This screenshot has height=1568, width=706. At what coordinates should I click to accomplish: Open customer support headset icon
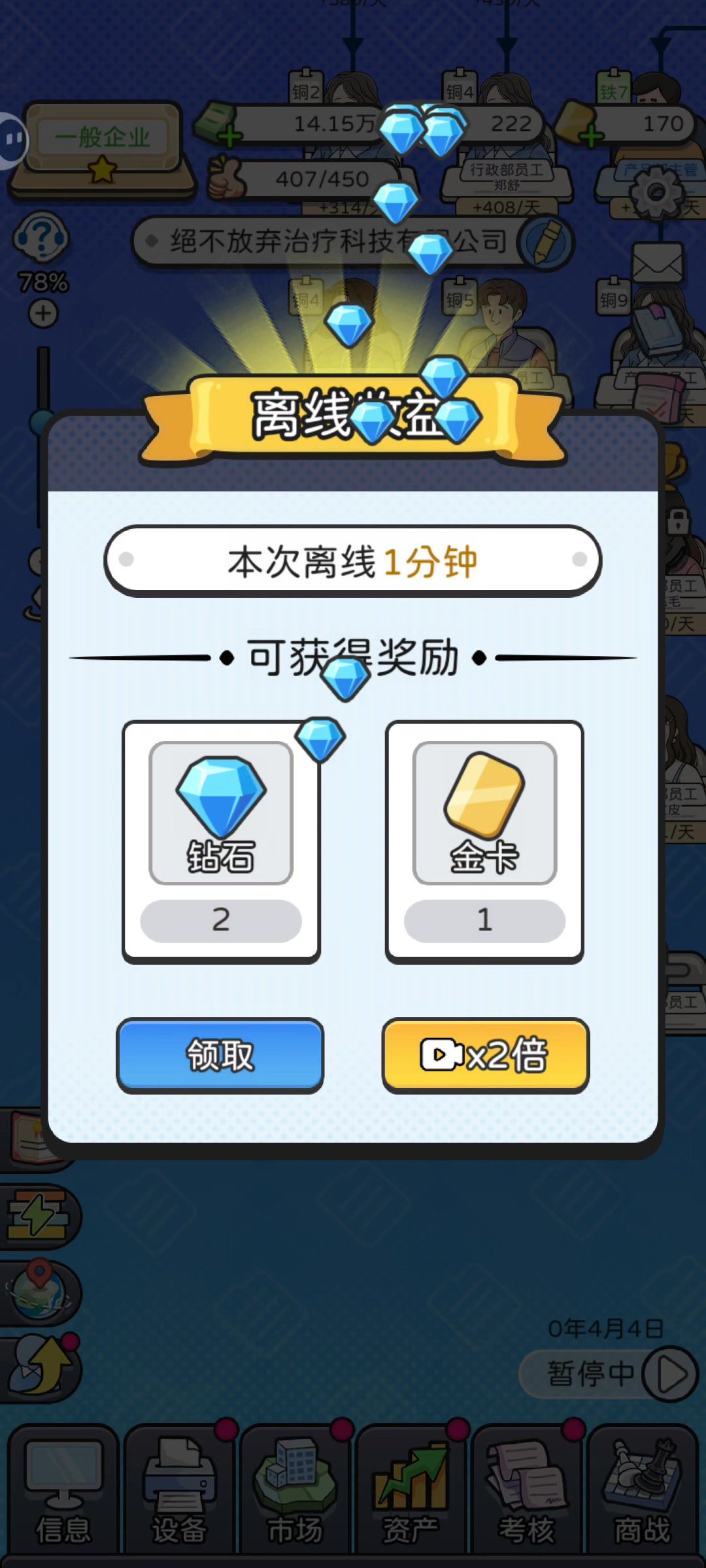[41, 237]
